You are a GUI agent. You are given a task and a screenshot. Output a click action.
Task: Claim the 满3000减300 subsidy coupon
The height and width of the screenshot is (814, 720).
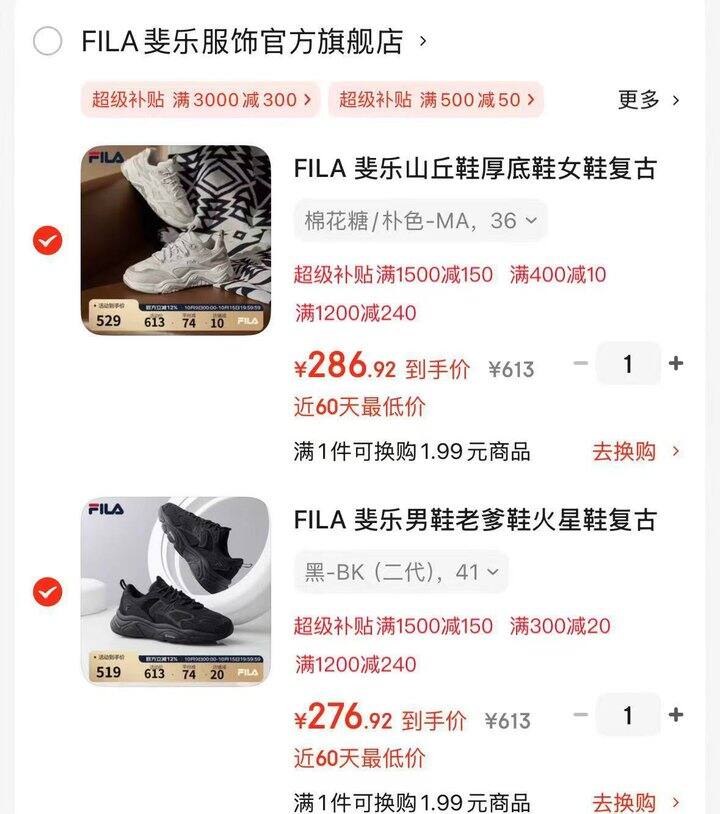[201, 99]
